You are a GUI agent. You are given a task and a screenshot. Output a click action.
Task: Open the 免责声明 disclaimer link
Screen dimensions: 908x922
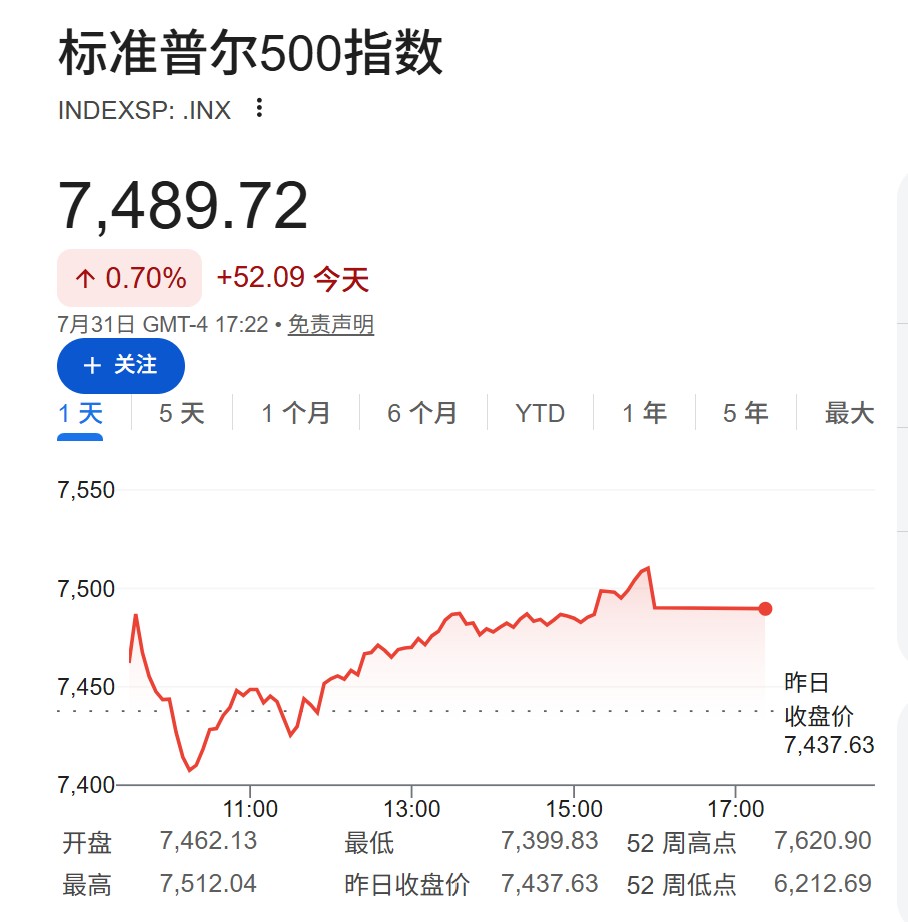(331, 325)
